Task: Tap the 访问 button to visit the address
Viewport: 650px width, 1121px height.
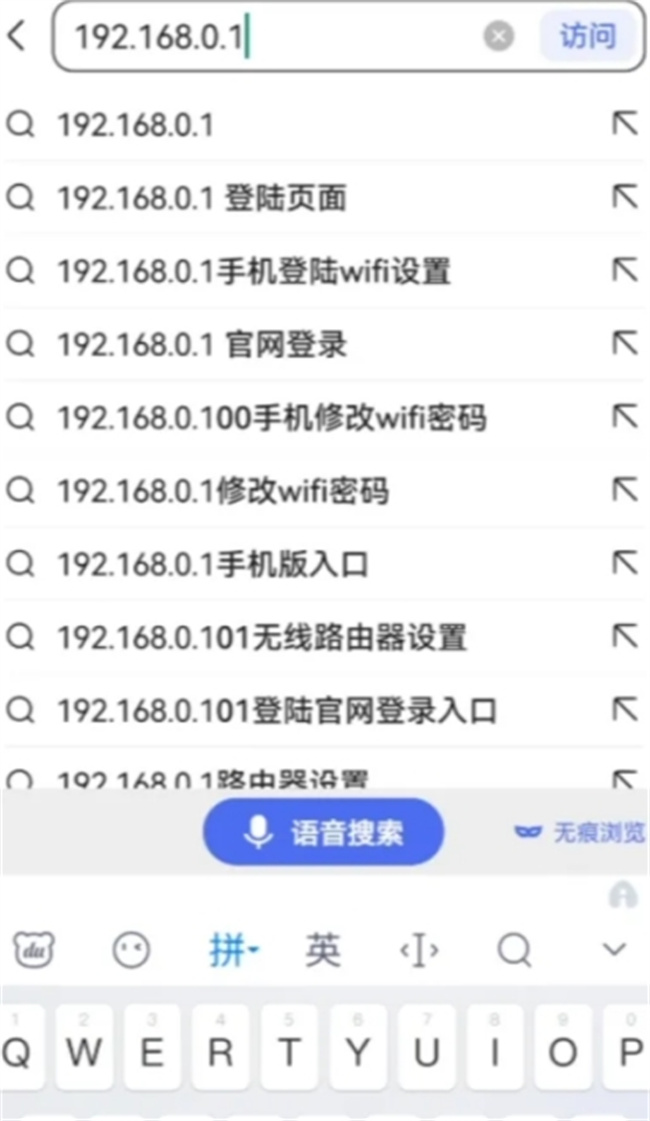Action: (x=587, y=36)
